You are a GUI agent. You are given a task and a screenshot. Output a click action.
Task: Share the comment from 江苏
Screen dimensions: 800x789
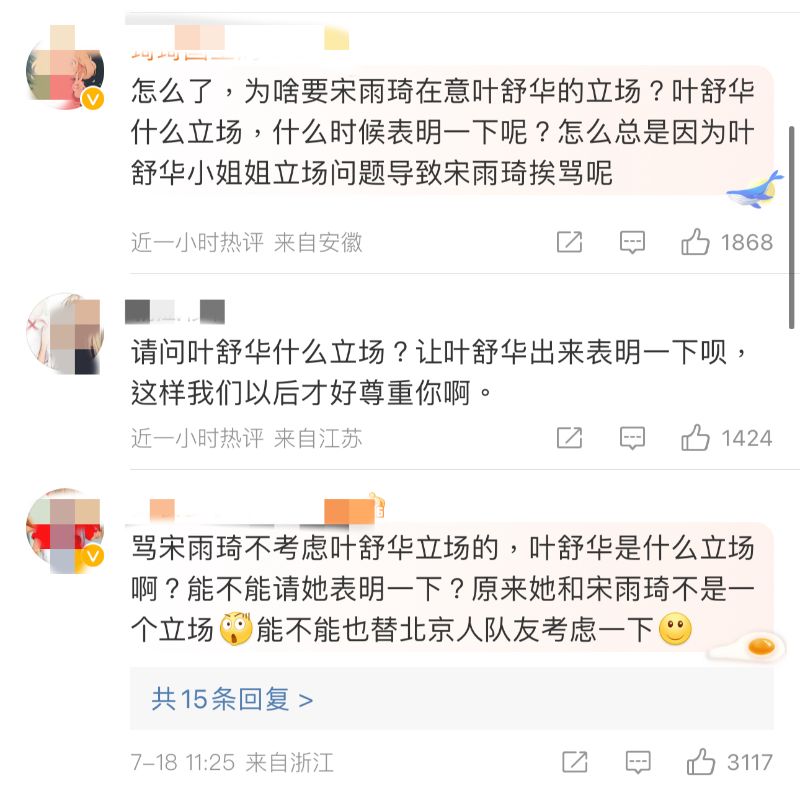569,438
